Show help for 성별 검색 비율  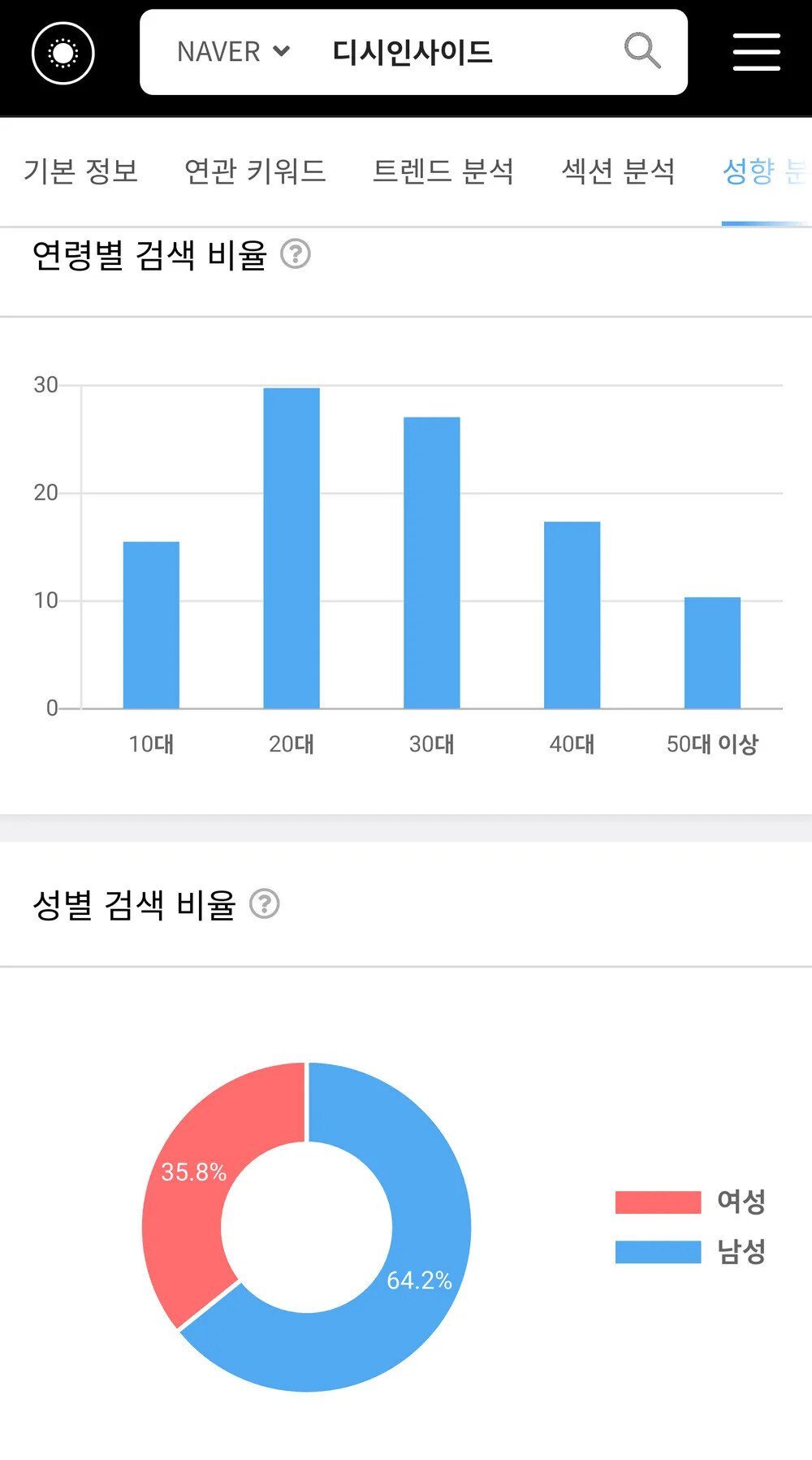(265, 903)
